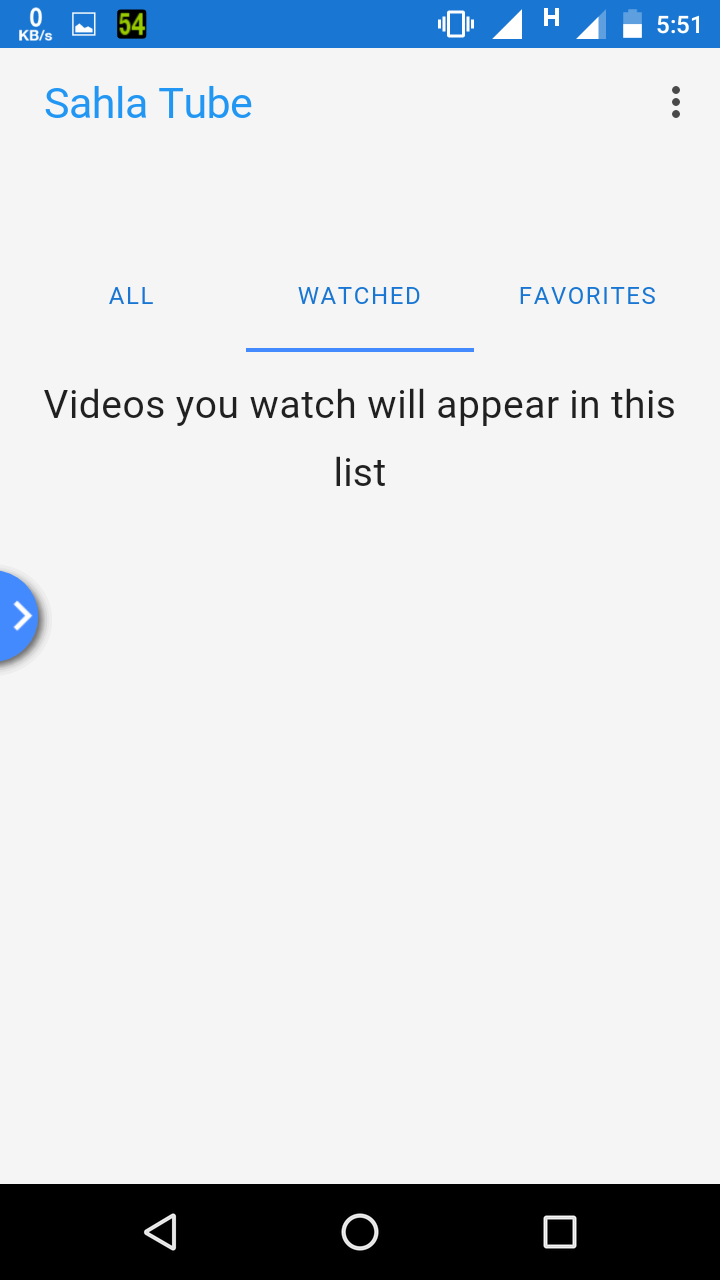Viewport: 720px width, 1280px height.
Task: Tap the WATCHED tab underline indicator
Action: click(359, 347)
